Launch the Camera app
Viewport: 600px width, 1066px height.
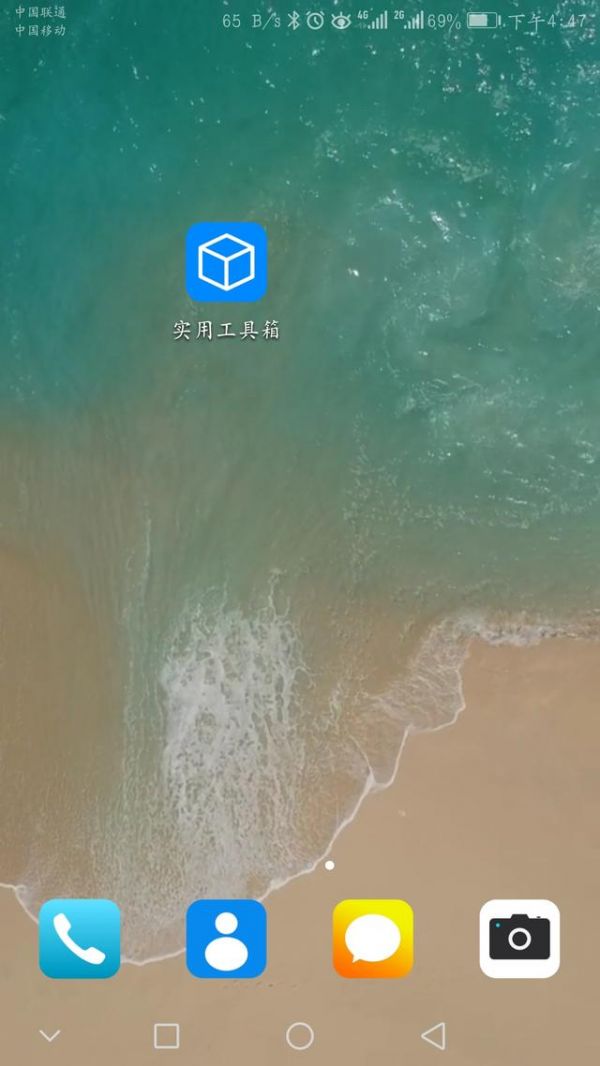(x=519, y=938)
